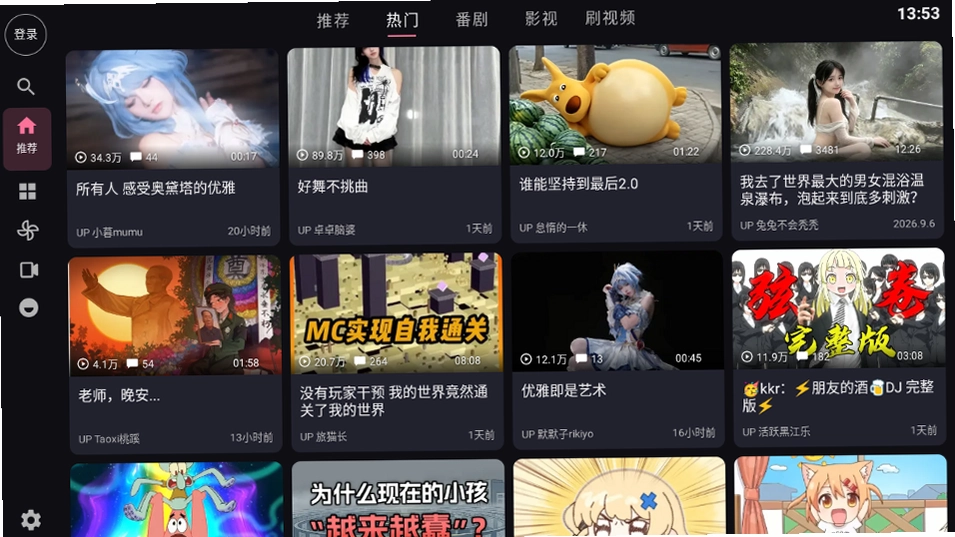The height and width of the screenshot is (537, 955).
Task: Open video 所有人 感受奥黛塔的优雅
Action: point(173,147)
